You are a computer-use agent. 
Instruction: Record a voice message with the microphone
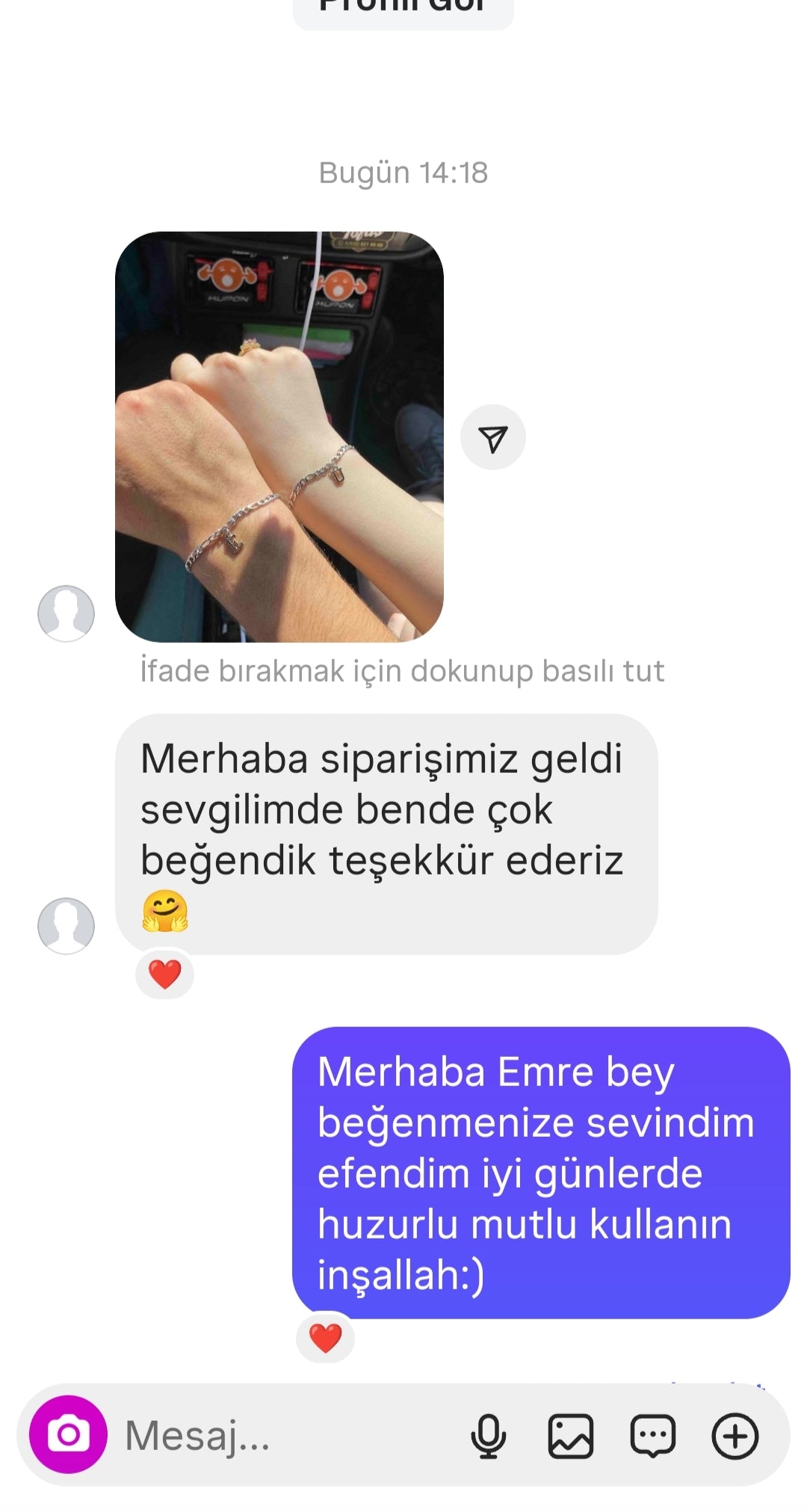[x=488, y=1436]
